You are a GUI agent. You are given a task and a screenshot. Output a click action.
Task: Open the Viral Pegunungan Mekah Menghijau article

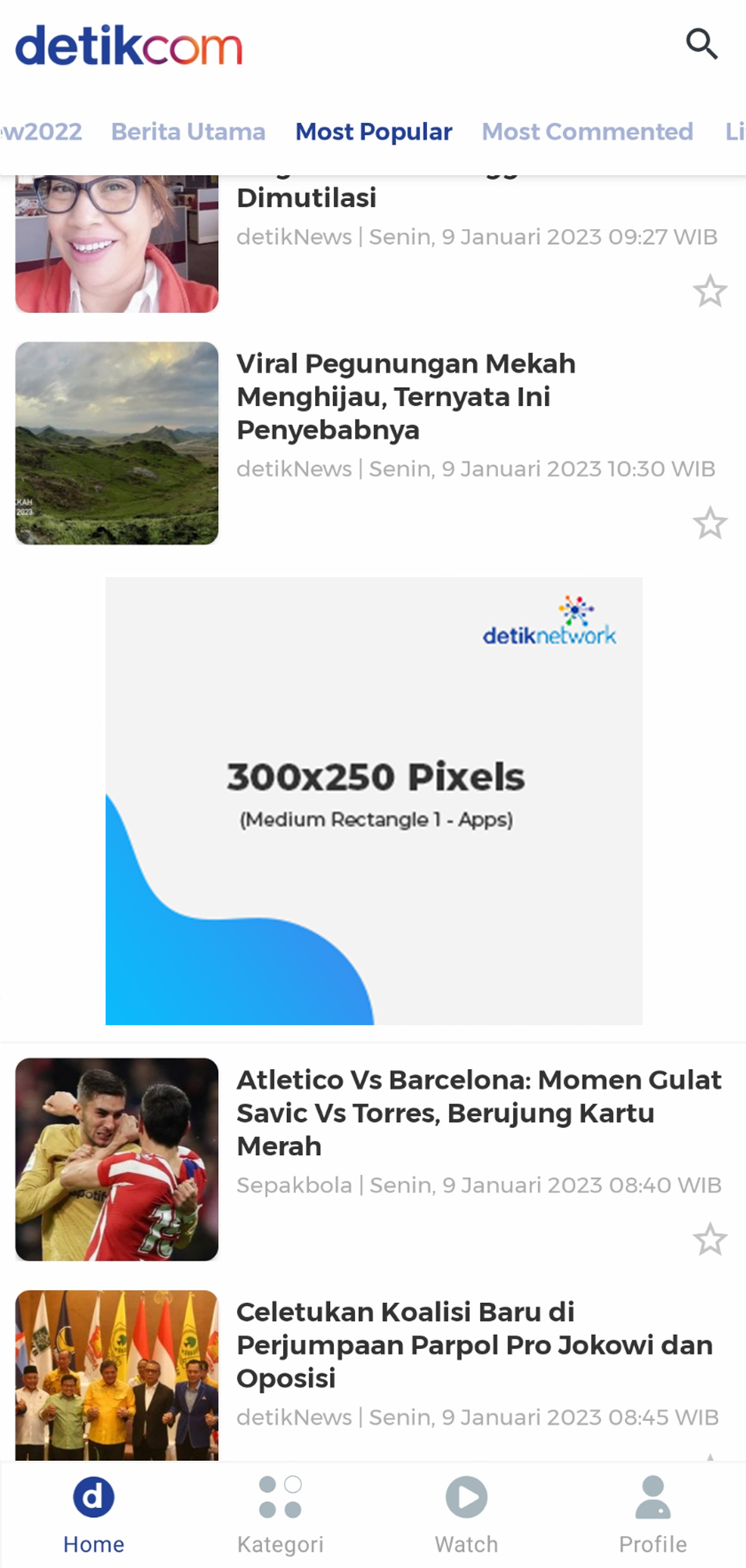coord(406,396)
